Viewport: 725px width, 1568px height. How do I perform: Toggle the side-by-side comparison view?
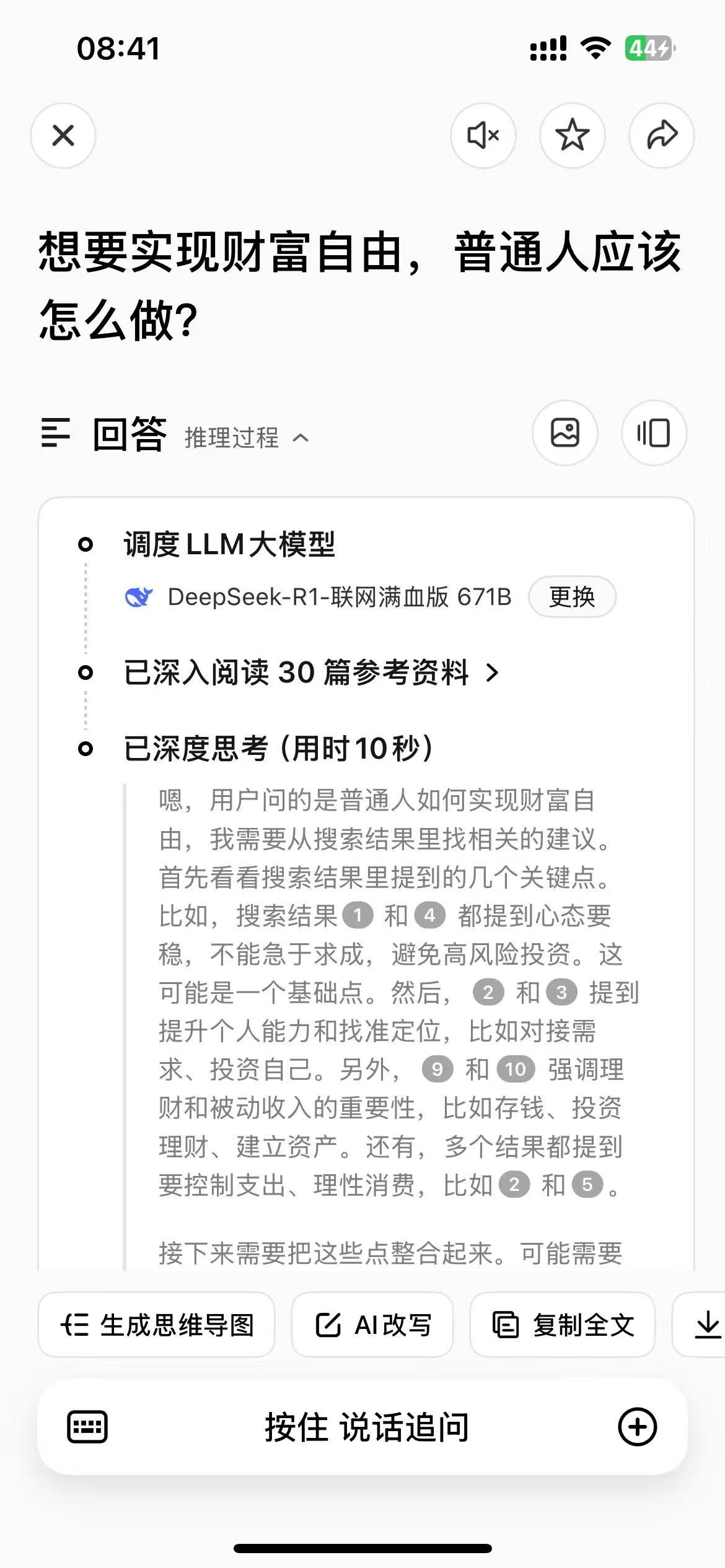[654, 433]
